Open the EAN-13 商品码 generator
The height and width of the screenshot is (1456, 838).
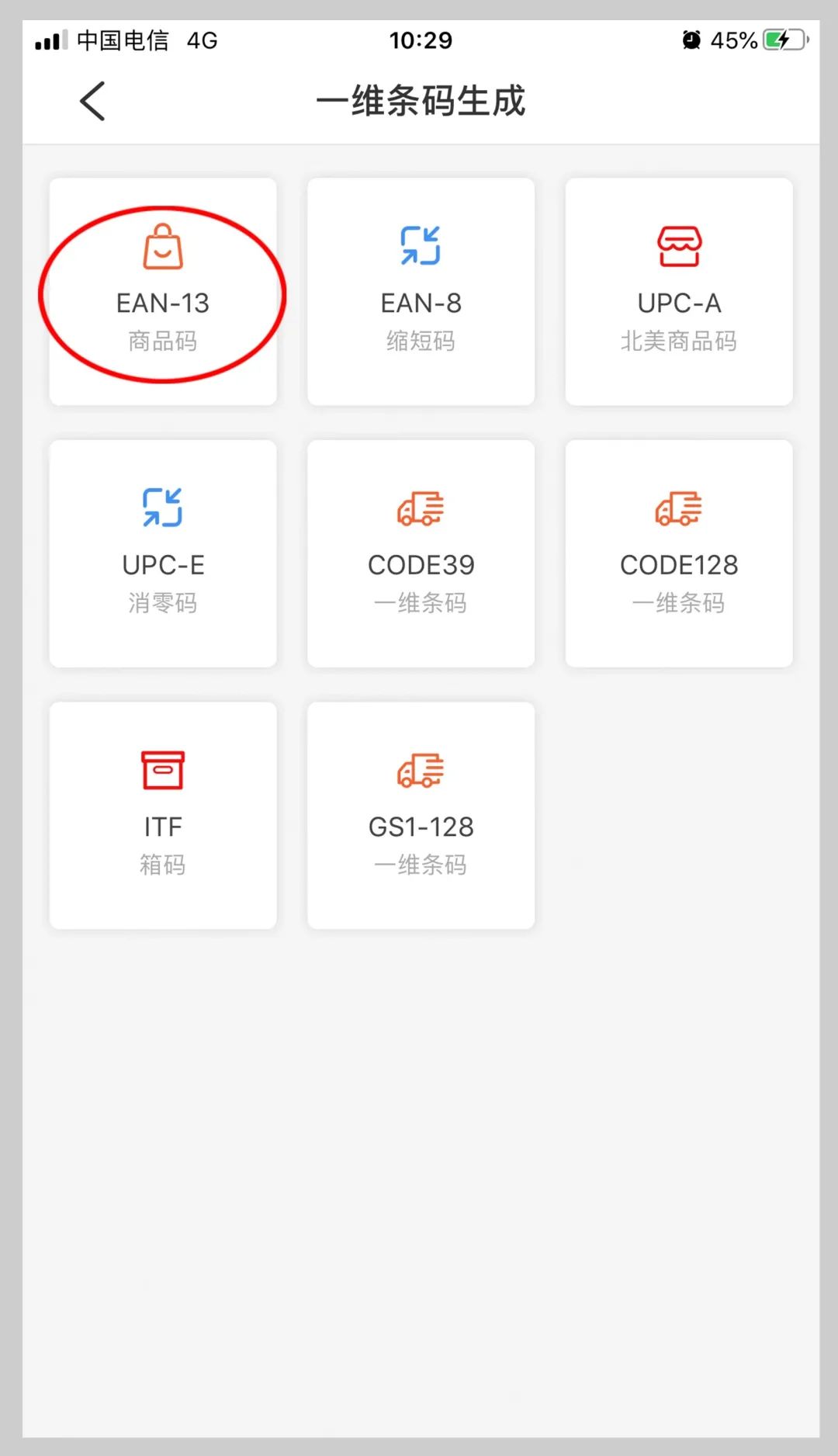[163, 292]
